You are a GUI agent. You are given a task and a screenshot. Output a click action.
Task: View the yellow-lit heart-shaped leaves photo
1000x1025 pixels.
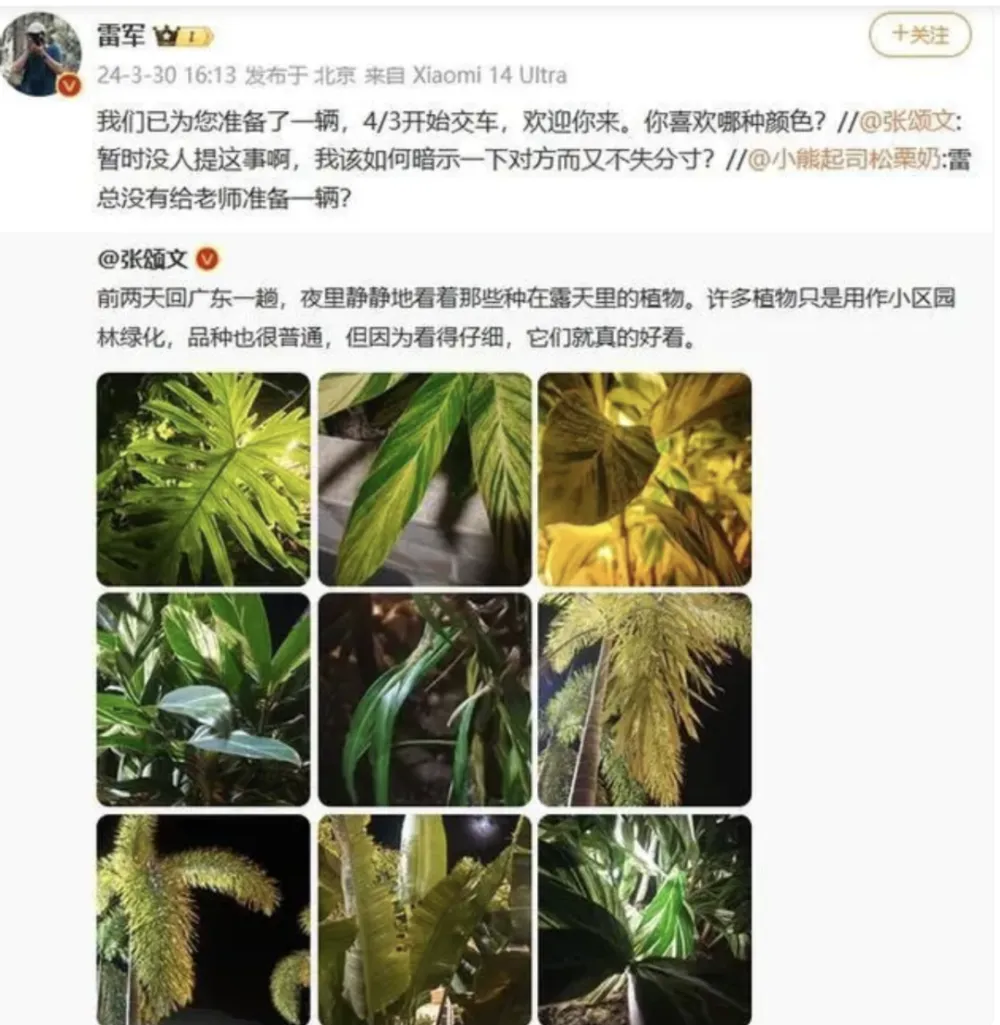(x=645, y=479)
